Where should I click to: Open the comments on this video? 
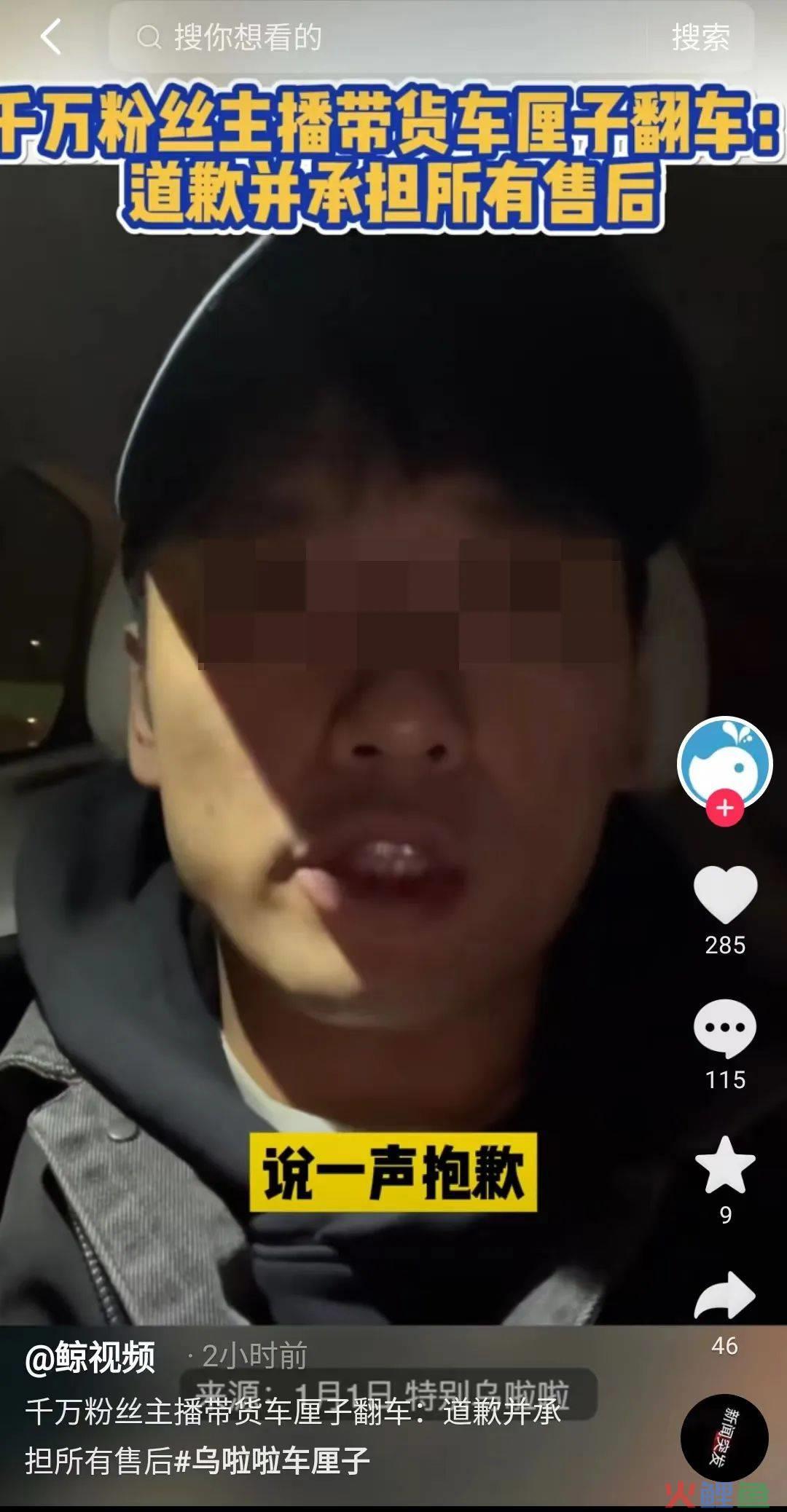(724, 1028)
